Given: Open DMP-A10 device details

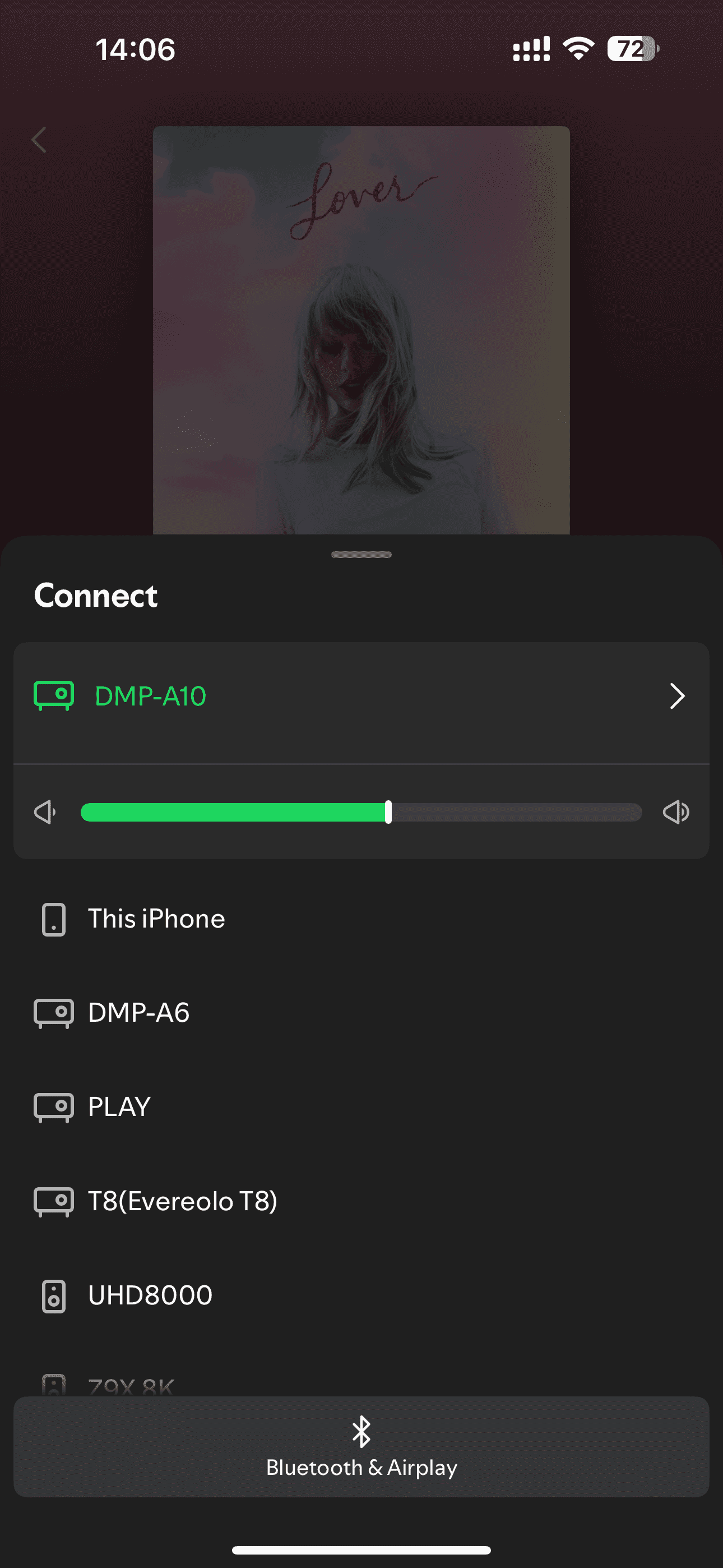Looking at the screenshot, I should coord(676,696).
